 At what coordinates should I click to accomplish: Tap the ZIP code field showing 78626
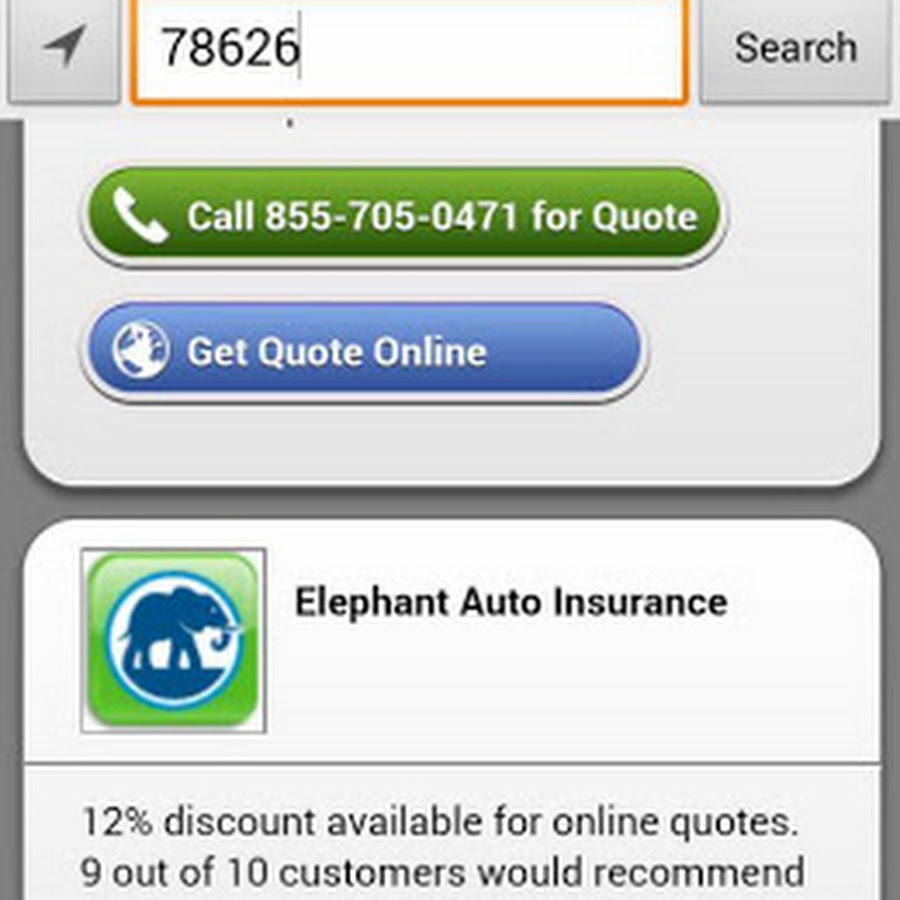click(x=408, y=48)
